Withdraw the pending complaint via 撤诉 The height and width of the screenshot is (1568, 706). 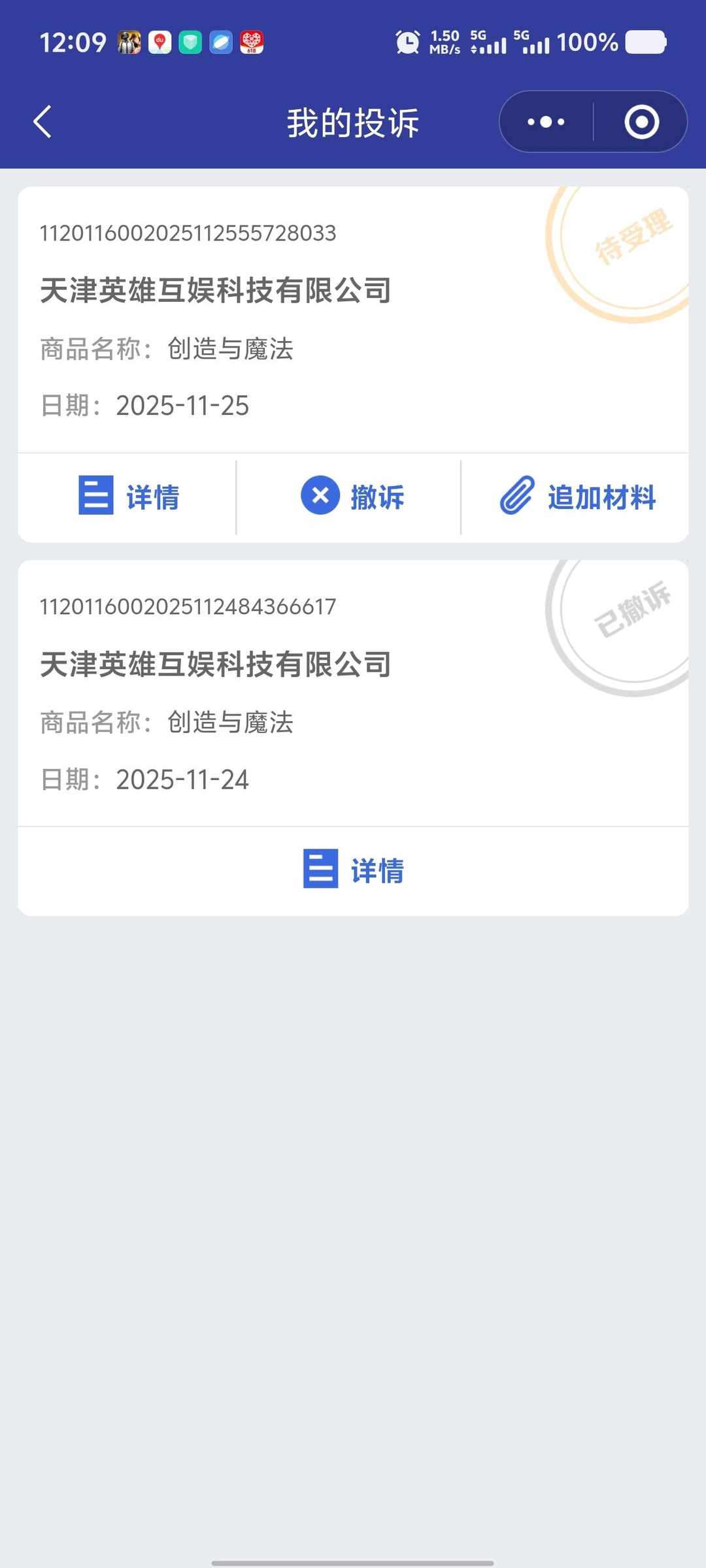coord(377,497)
